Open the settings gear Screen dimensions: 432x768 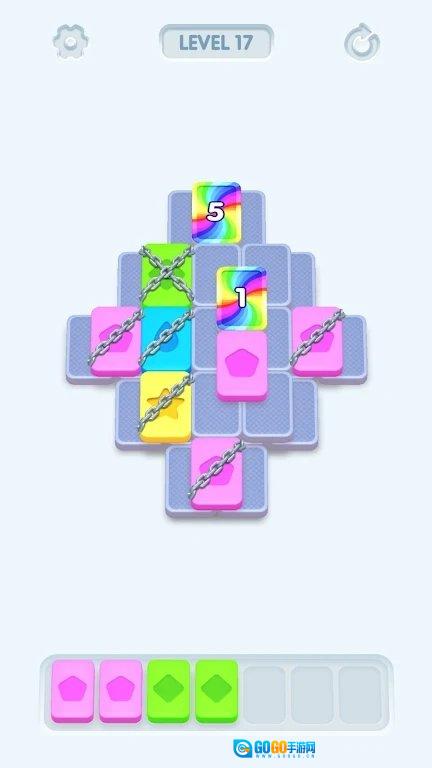(71, 42)
